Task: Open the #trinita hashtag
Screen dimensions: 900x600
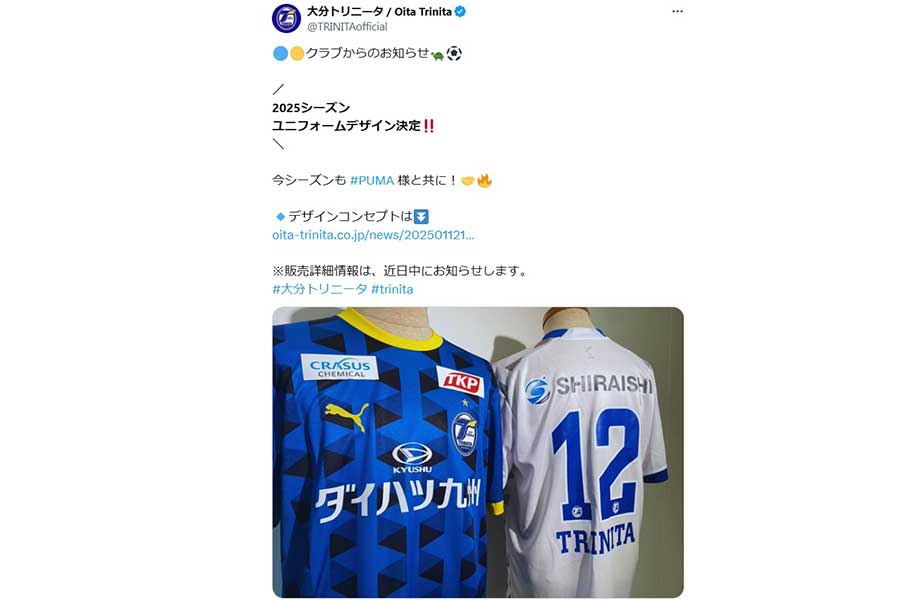Action: pos(392,289)
